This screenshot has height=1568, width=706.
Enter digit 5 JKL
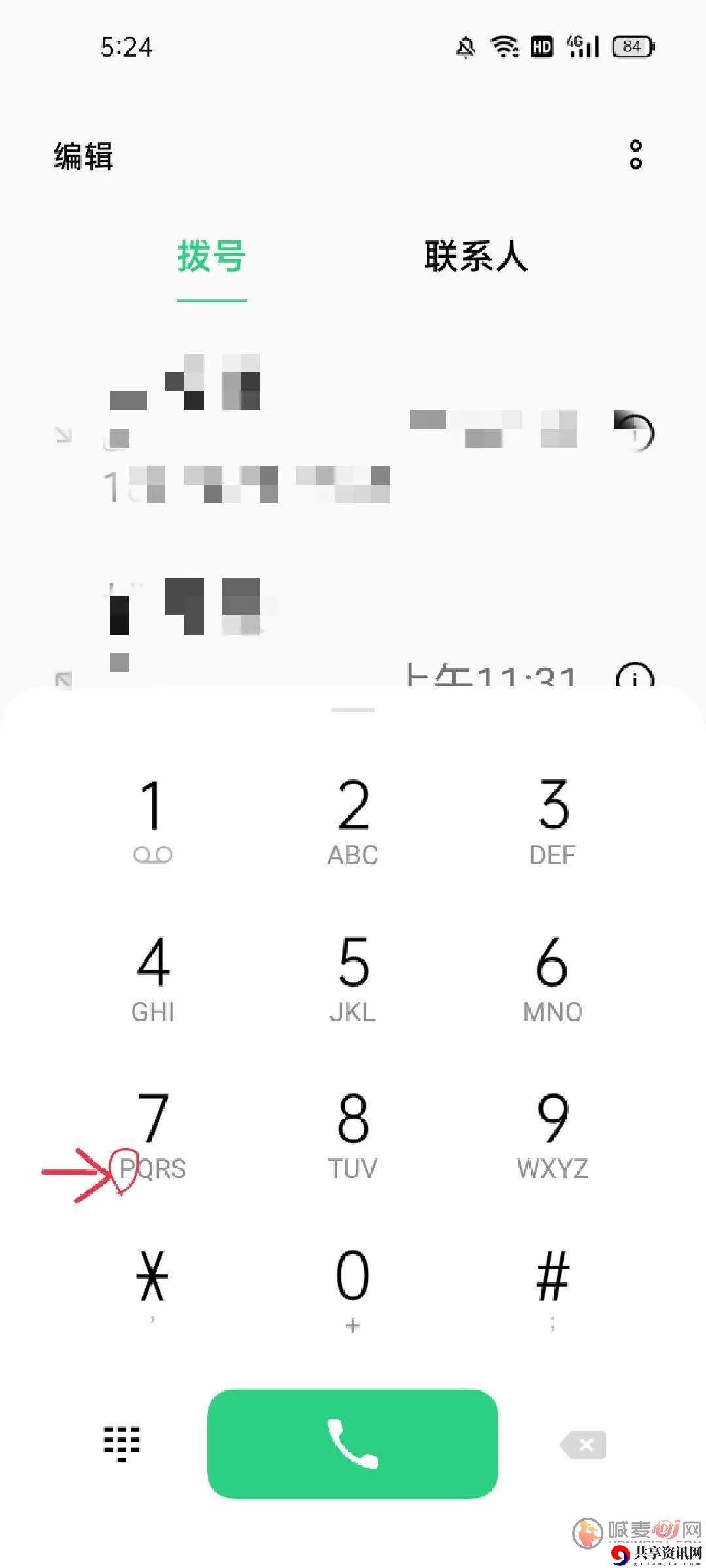tap(353, 977)
